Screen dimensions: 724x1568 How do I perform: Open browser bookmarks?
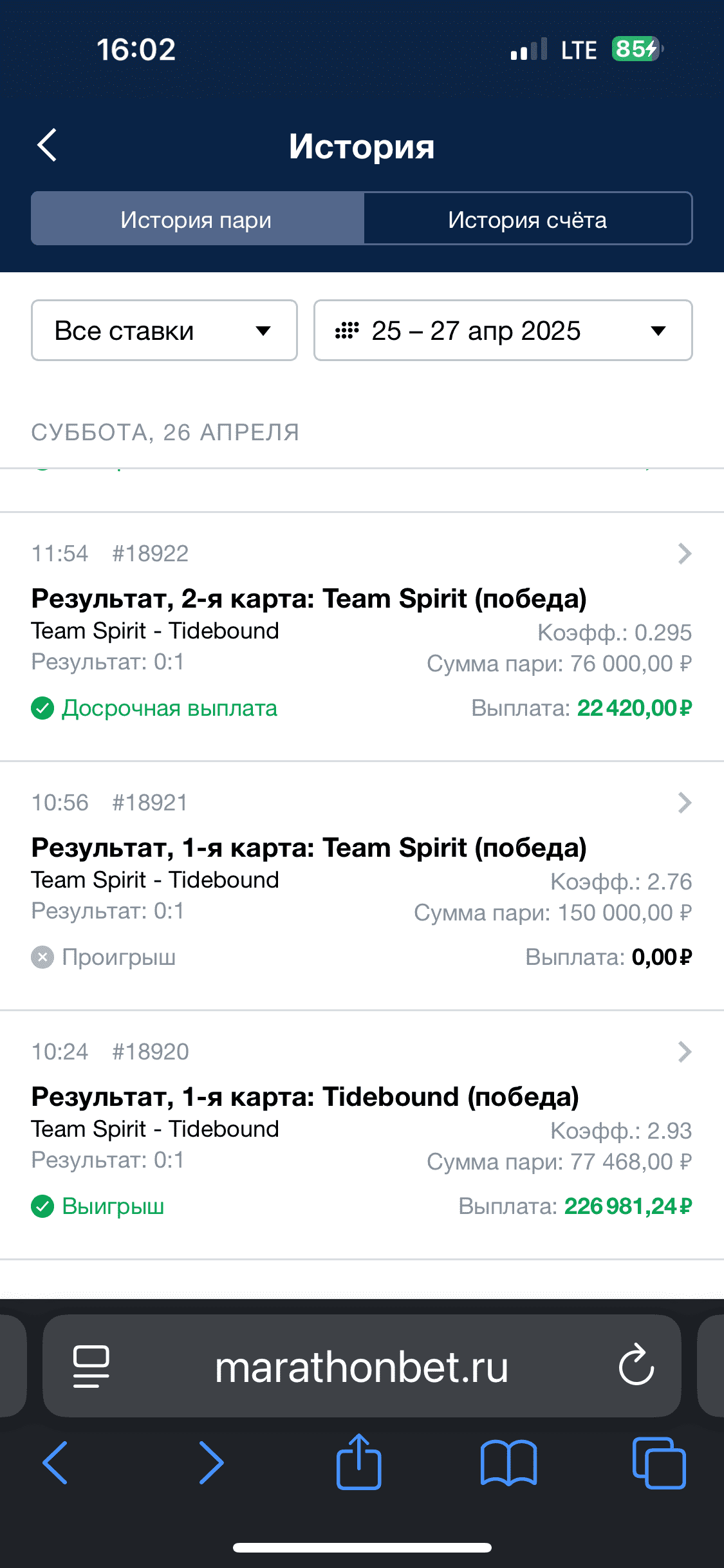tap(508, 1463)
